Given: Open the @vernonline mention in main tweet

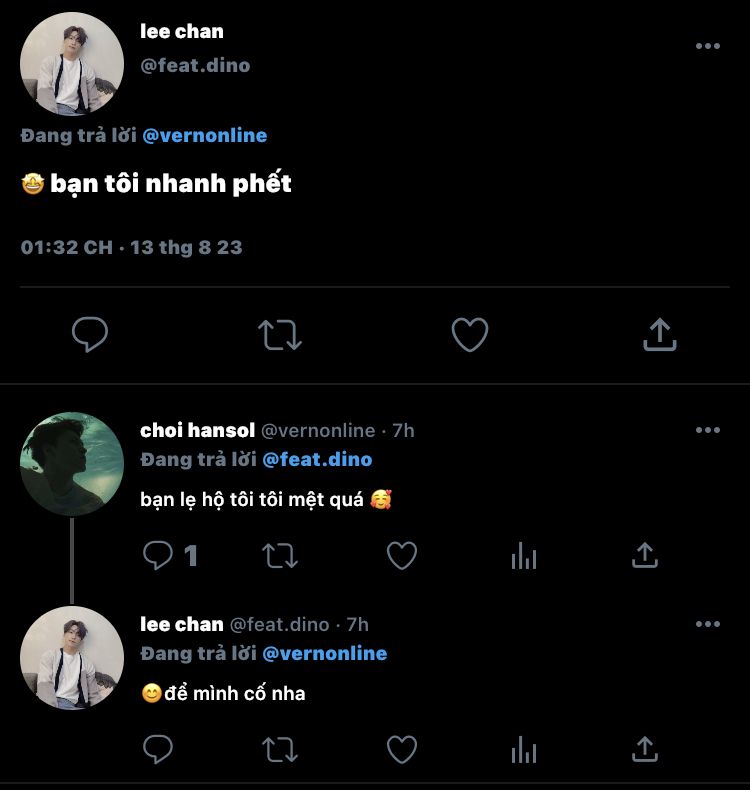Looking at the screenshot, I should [x=205, y=135].
